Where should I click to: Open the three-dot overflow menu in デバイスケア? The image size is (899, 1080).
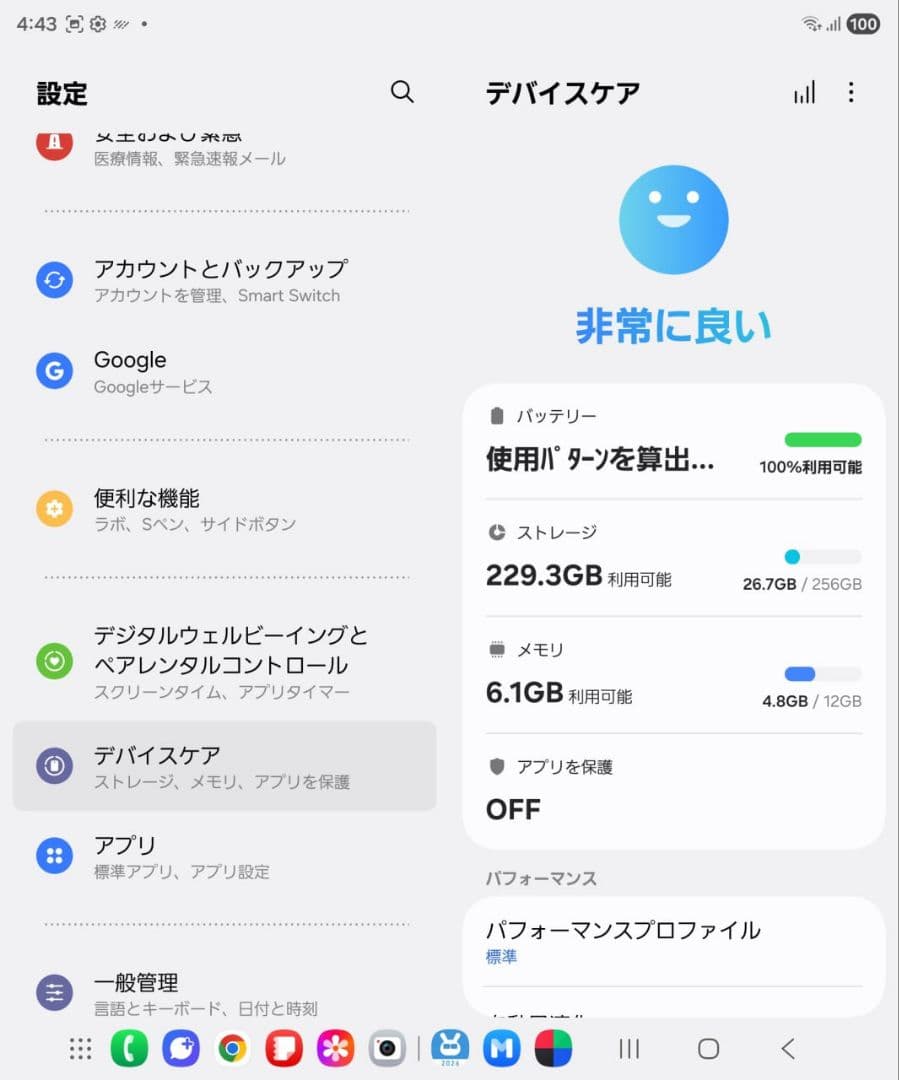[851, 92]
